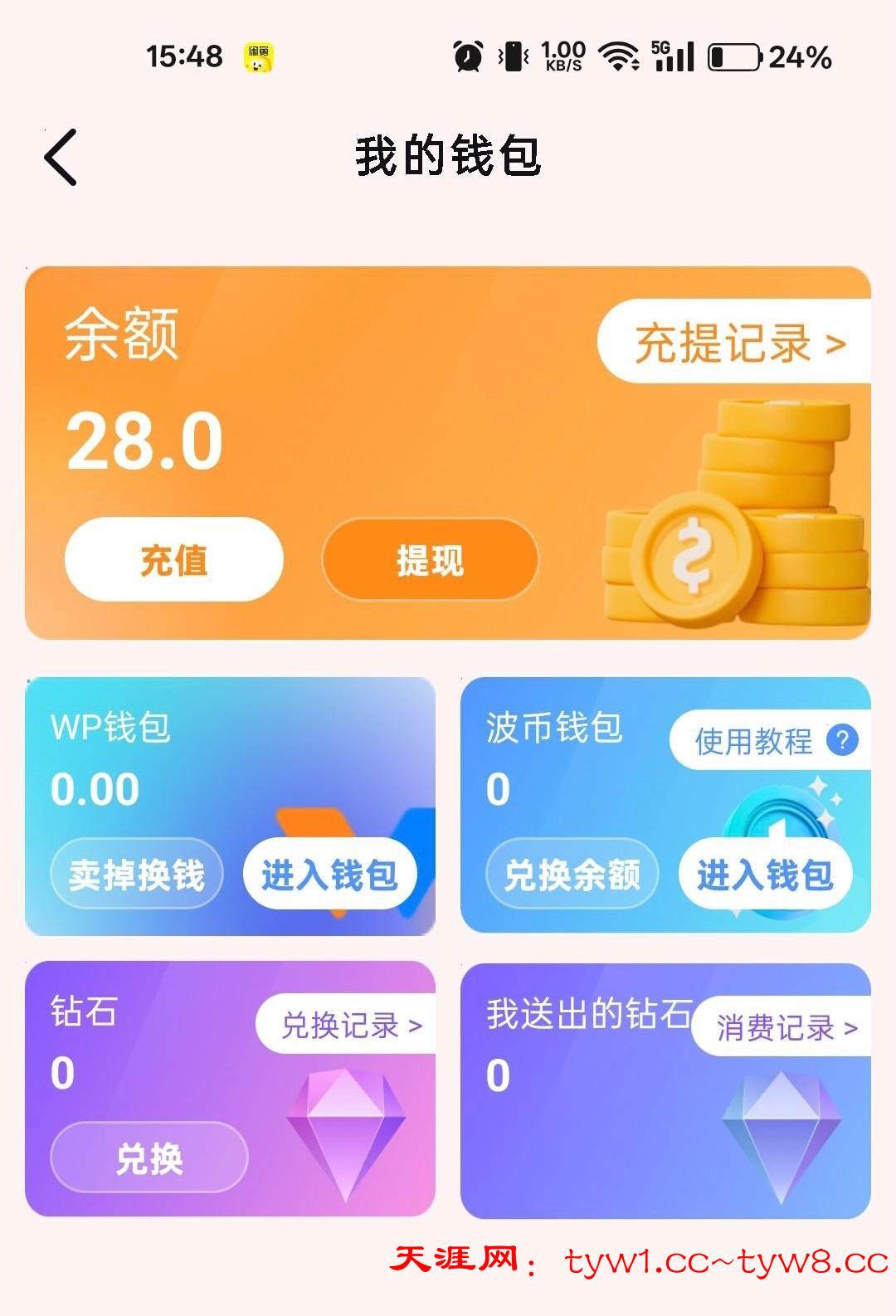The width and height of the screenshot is (896, 1316).
Task: Open 充提记录 recharge and withdrawal records
Action: [x=738, y=342]
